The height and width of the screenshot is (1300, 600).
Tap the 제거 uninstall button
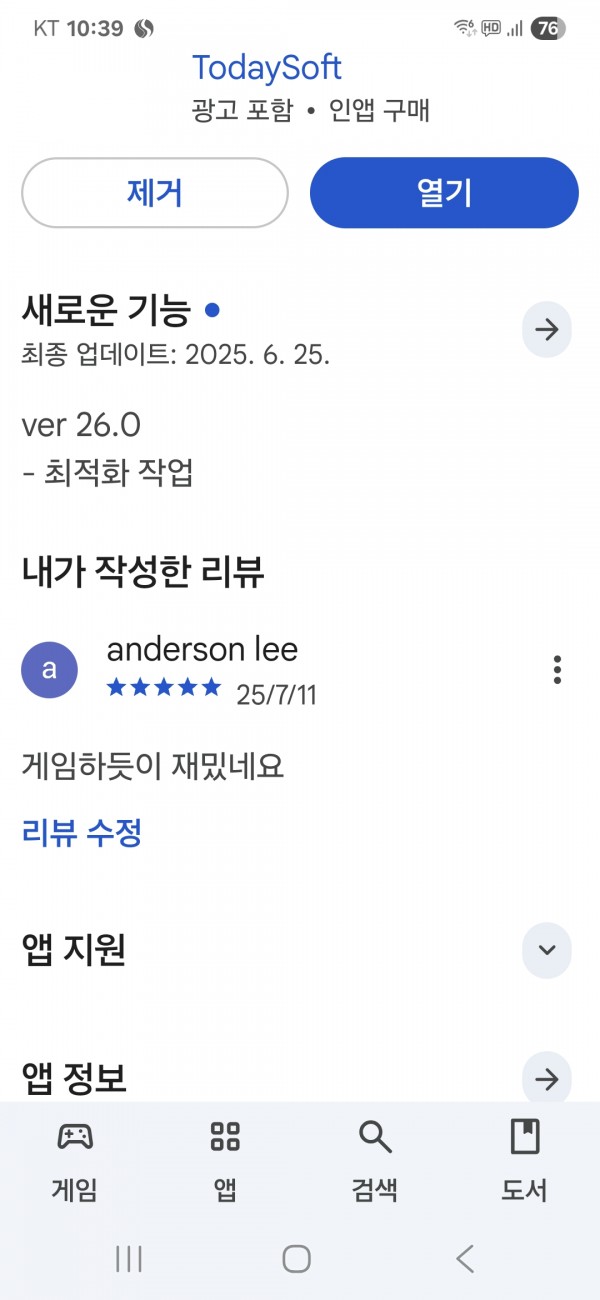[155, 193]
